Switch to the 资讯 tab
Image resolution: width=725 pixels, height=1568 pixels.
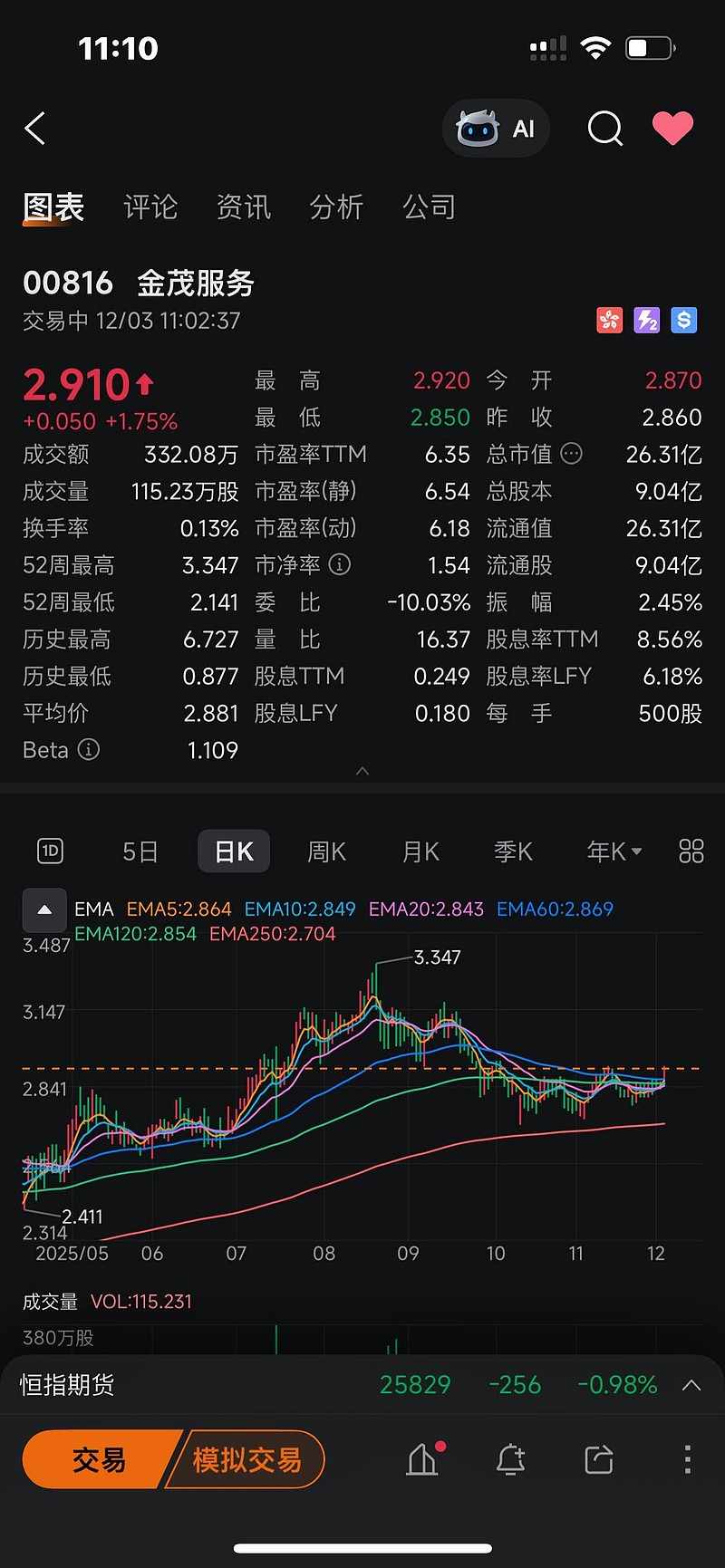pyautogui.click(x=244, y=207)
